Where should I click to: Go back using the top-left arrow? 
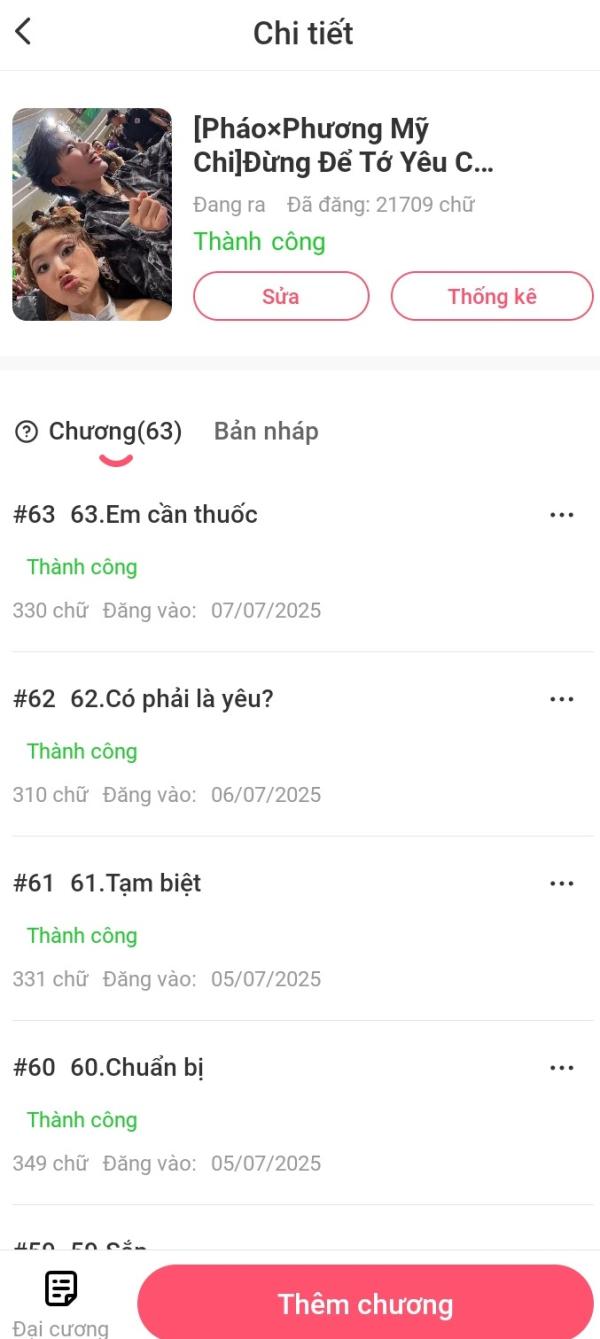pyautogui.click(x=23, y=32)
